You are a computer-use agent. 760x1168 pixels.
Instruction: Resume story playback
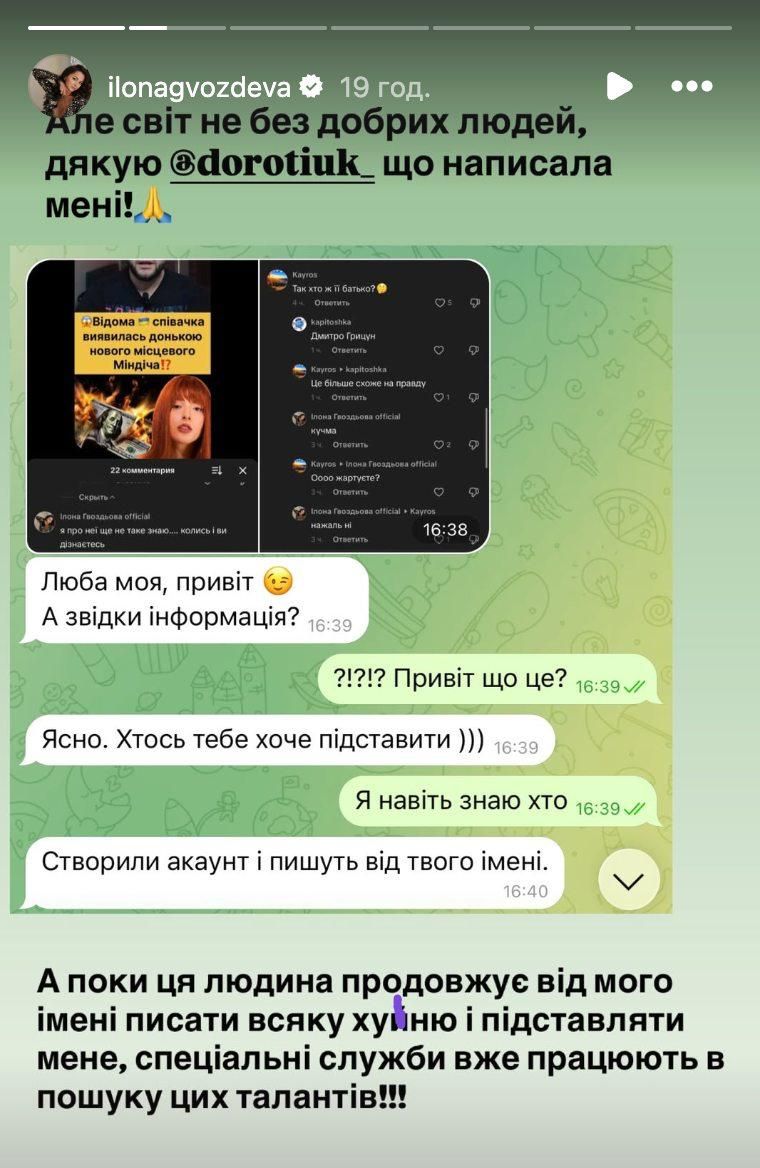click(619, 86)
